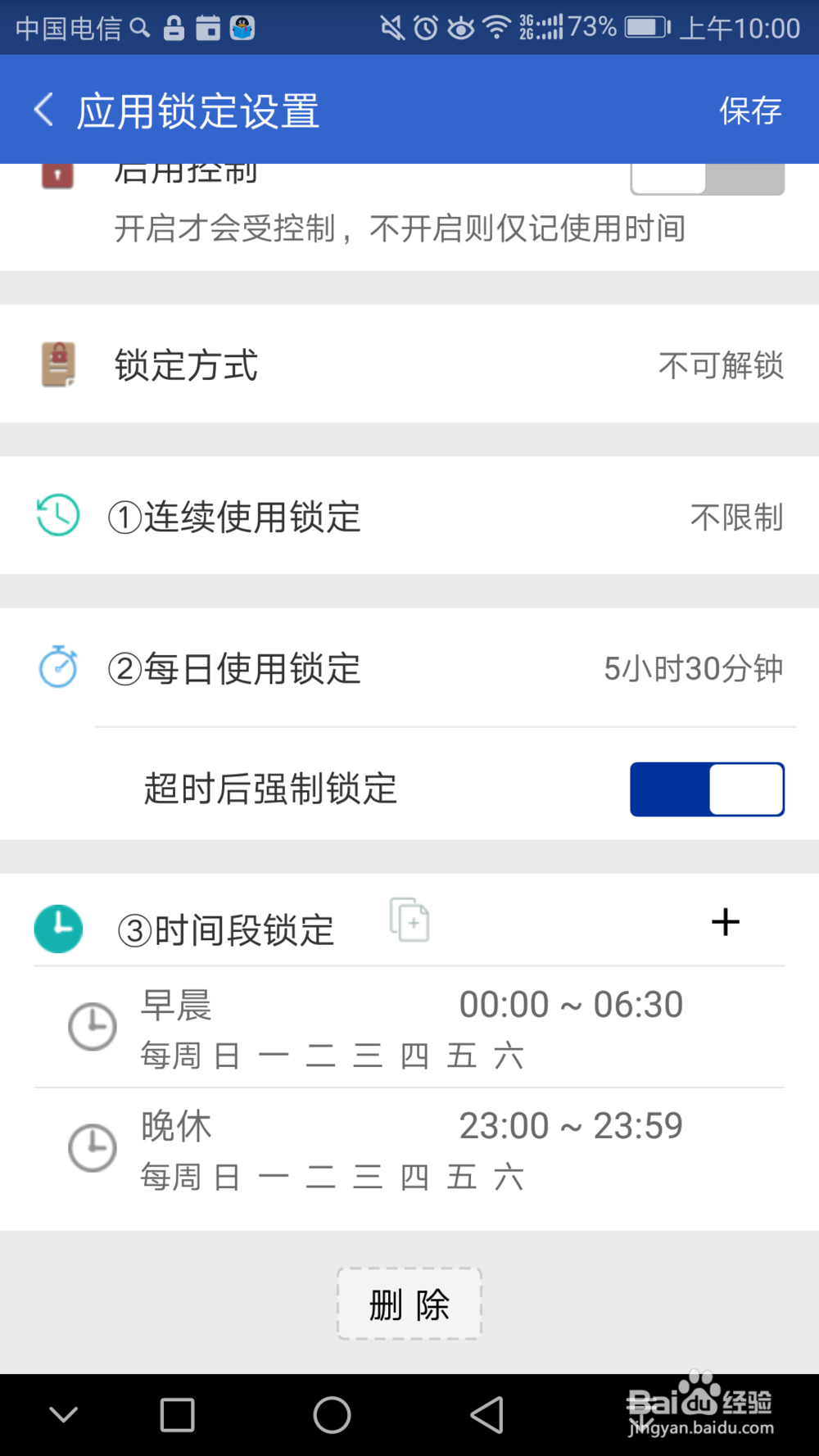Tap the 删除 button
This screenshot has width=819, height=1456.
click(409, 1305)
